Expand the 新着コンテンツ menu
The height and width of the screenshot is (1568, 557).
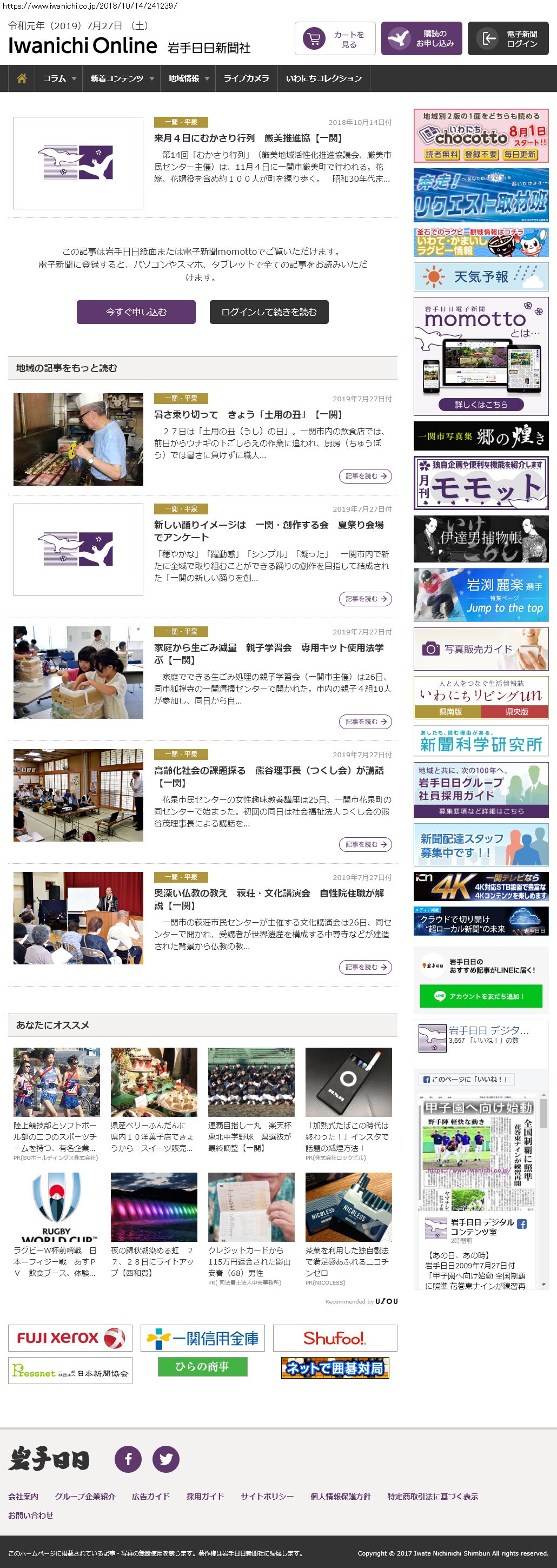point(121,78)
